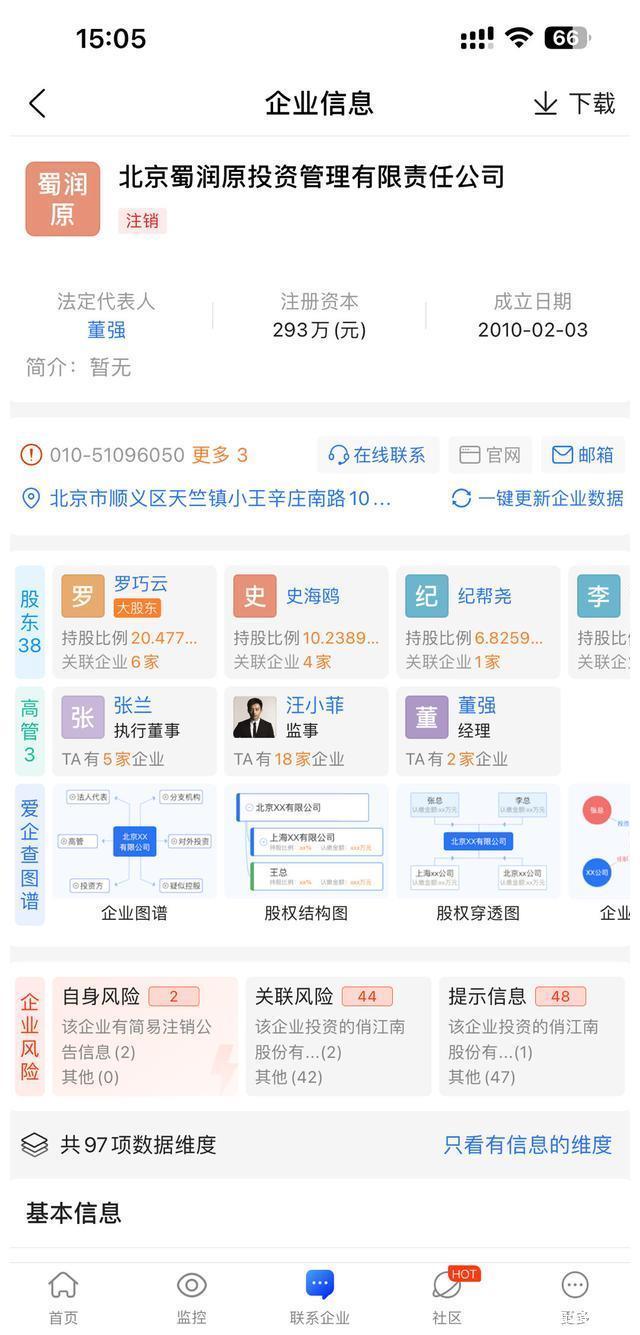Open the 股权结构图 chart tile
The width and height of the screenshot is (640, 1335).
point(306,855)
